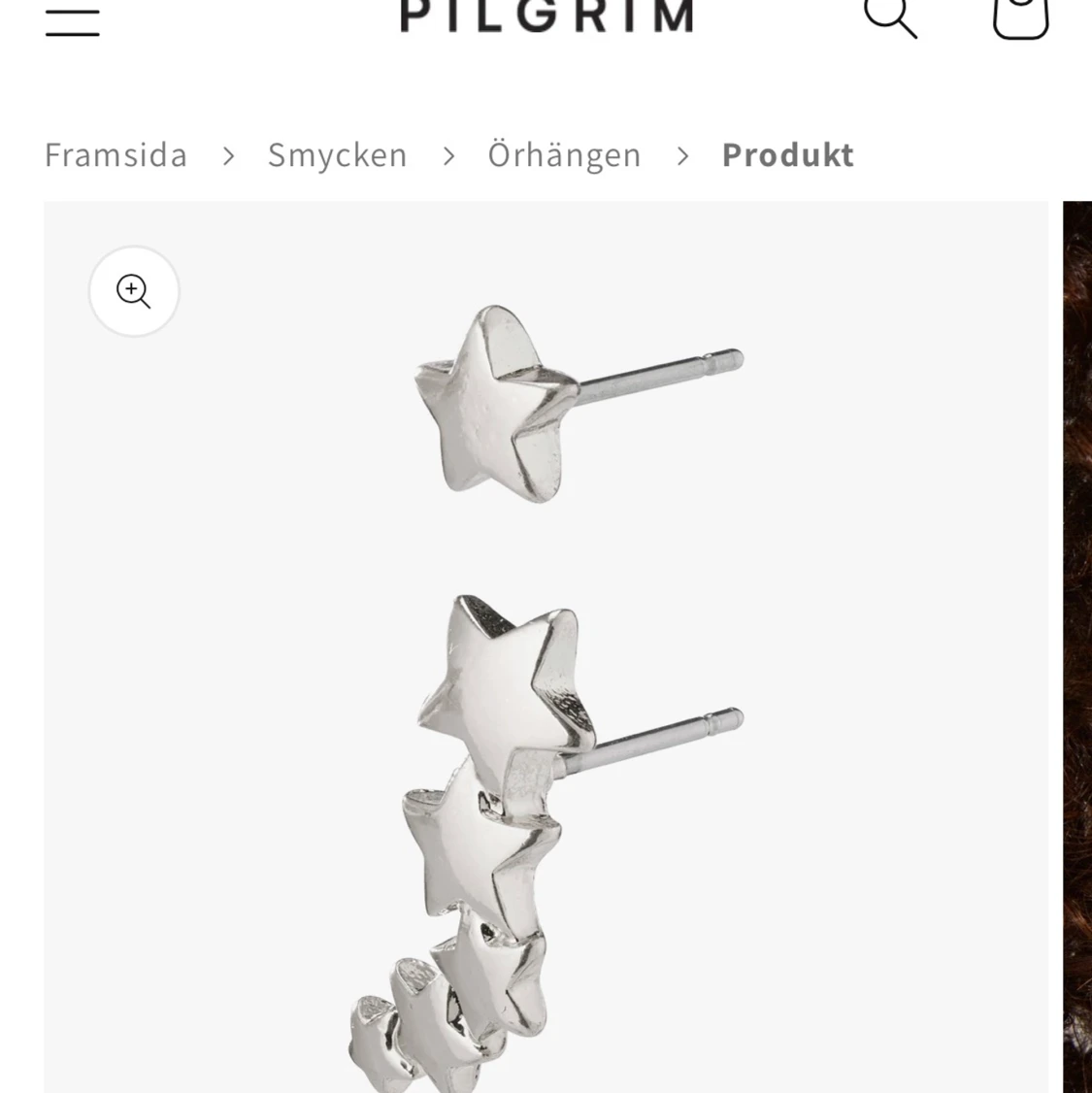Open the hamburger menu
Image resolution: width=1092 pixels, height=1093 pixels.
(73, 21)
